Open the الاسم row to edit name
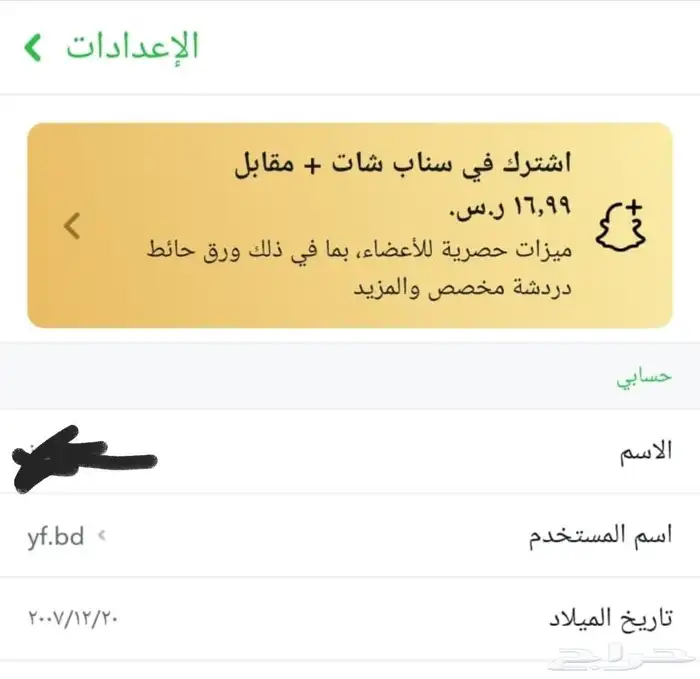This screenshot has width=700, height=679. [350, 451]
